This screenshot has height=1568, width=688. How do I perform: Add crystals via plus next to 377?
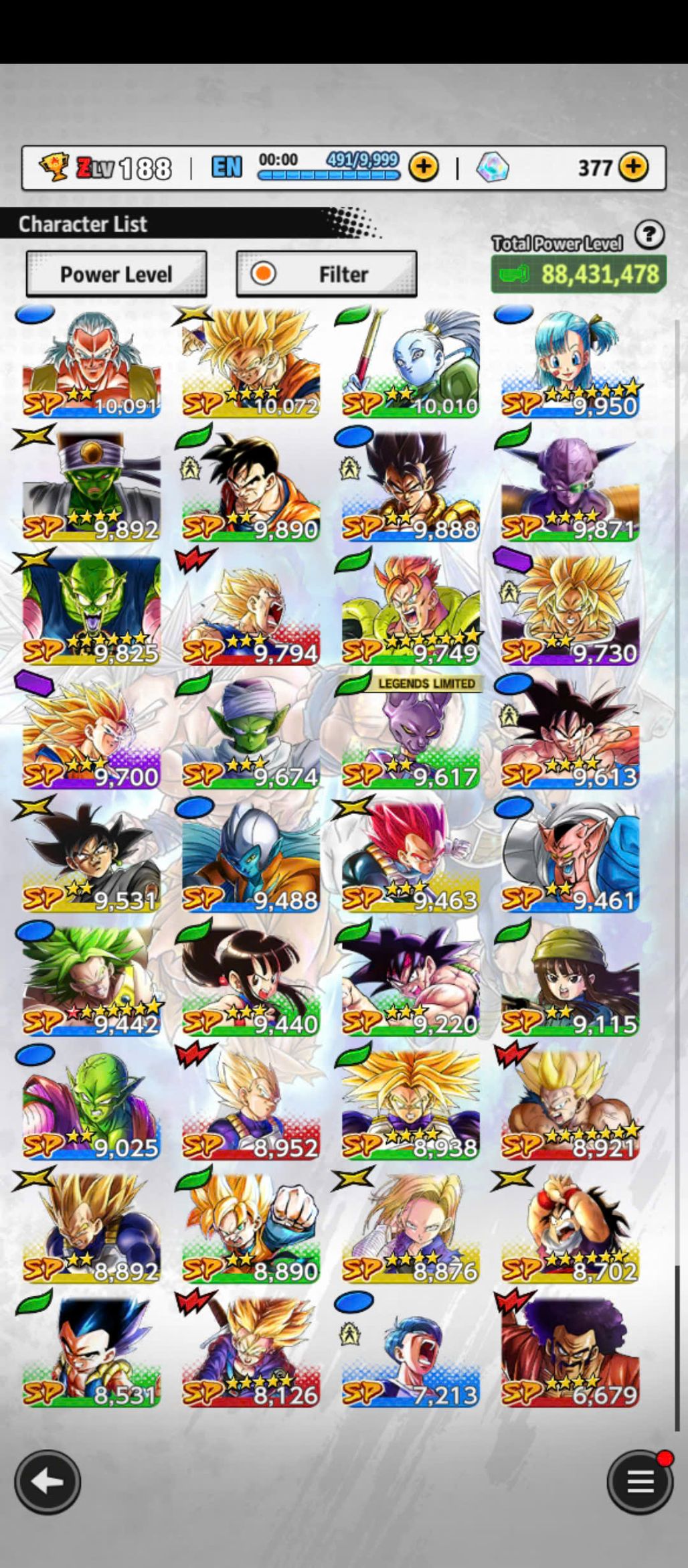coord(634,167)
